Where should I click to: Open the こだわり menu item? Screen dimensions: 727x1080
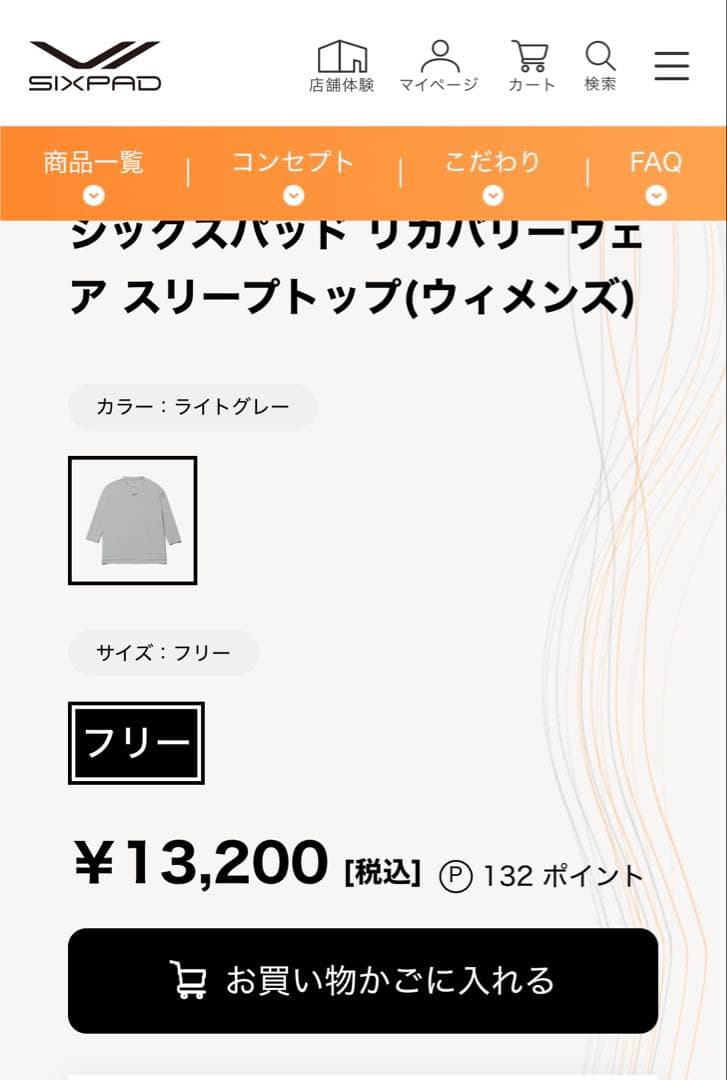pos(494,160)
